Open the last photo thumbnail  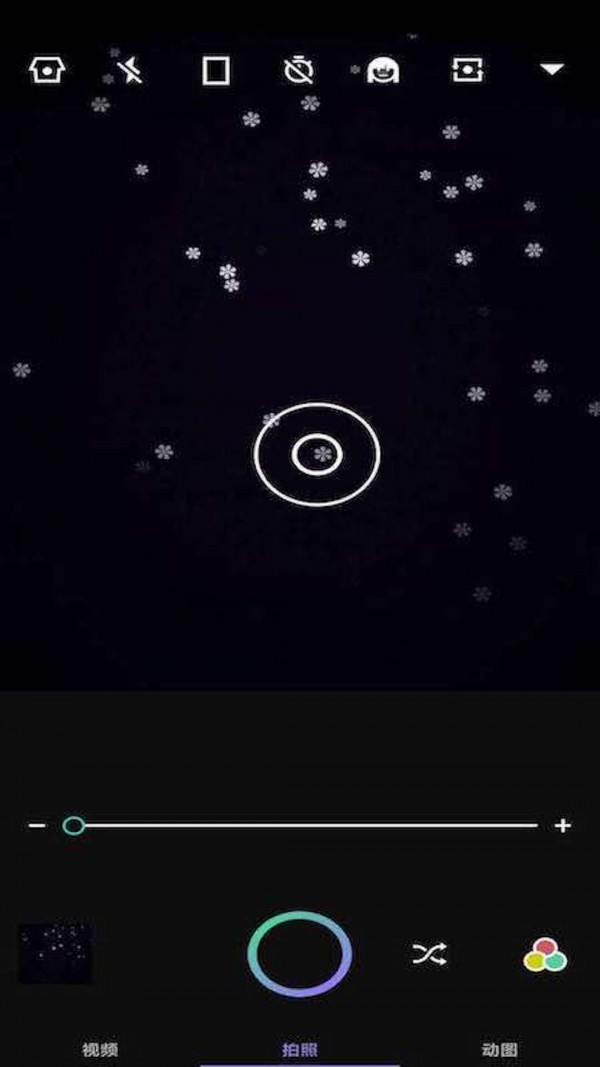point(55,953)
